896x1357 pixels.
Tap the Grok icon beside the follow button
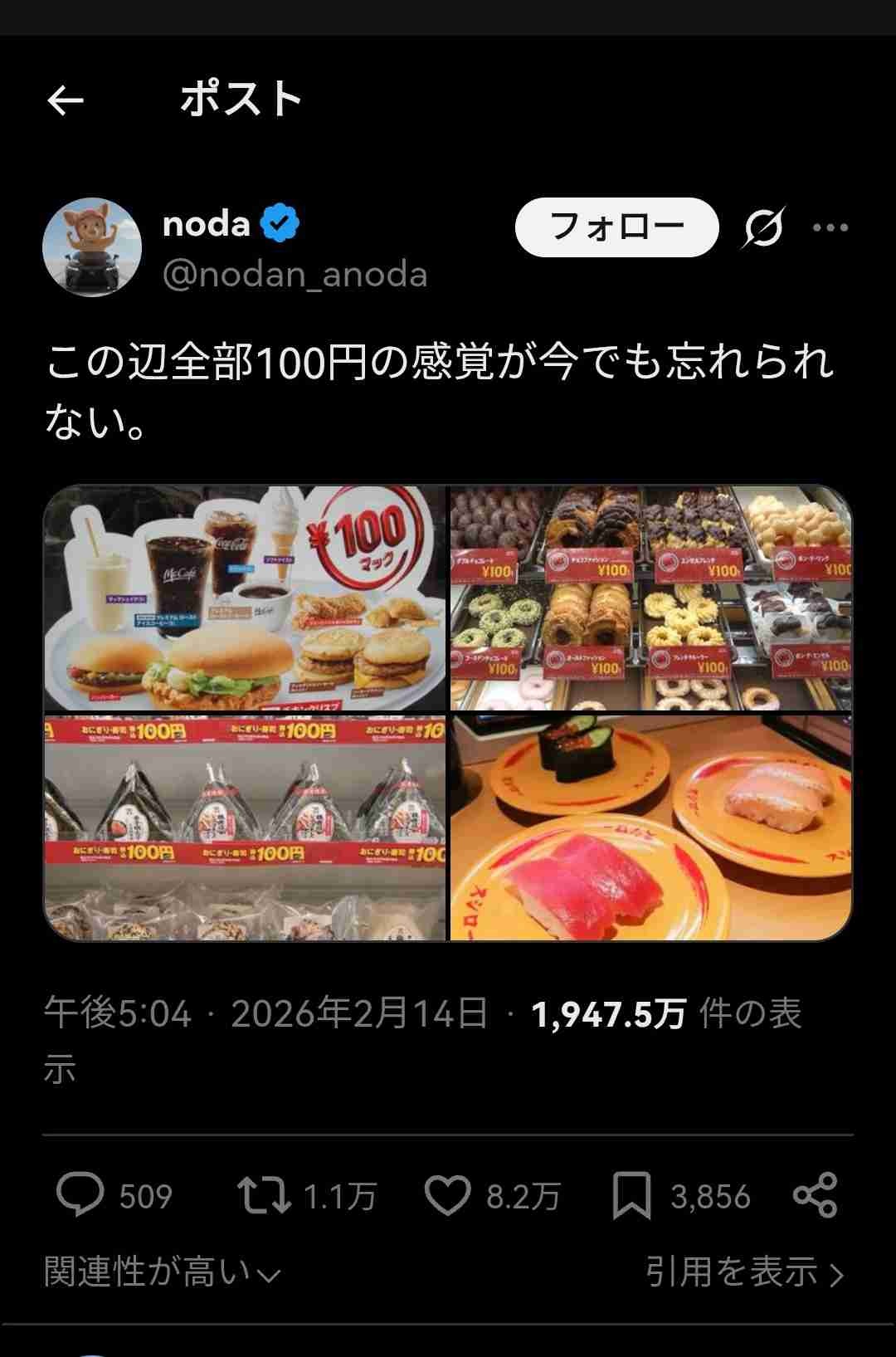pos(762,227)
